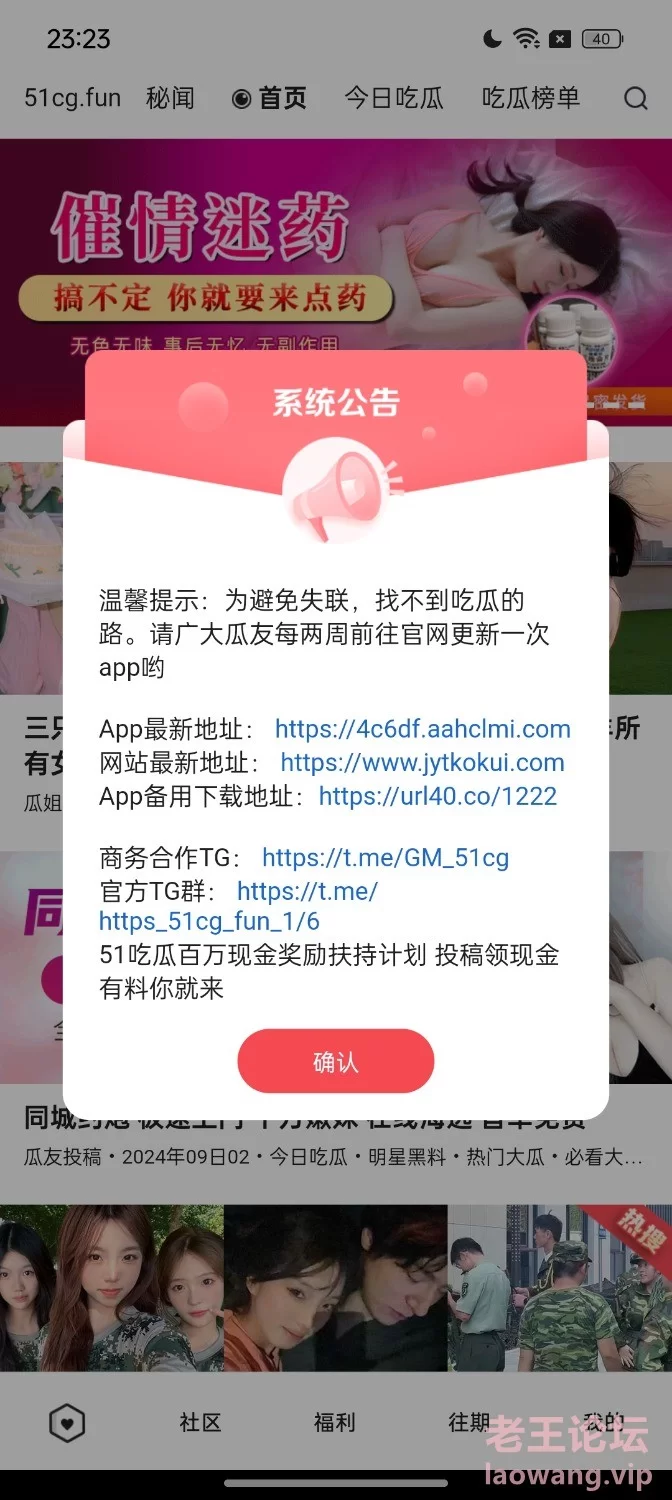
Task: Tap the hexagon heart icon in bottom bar
Action: click(67, 1423)
